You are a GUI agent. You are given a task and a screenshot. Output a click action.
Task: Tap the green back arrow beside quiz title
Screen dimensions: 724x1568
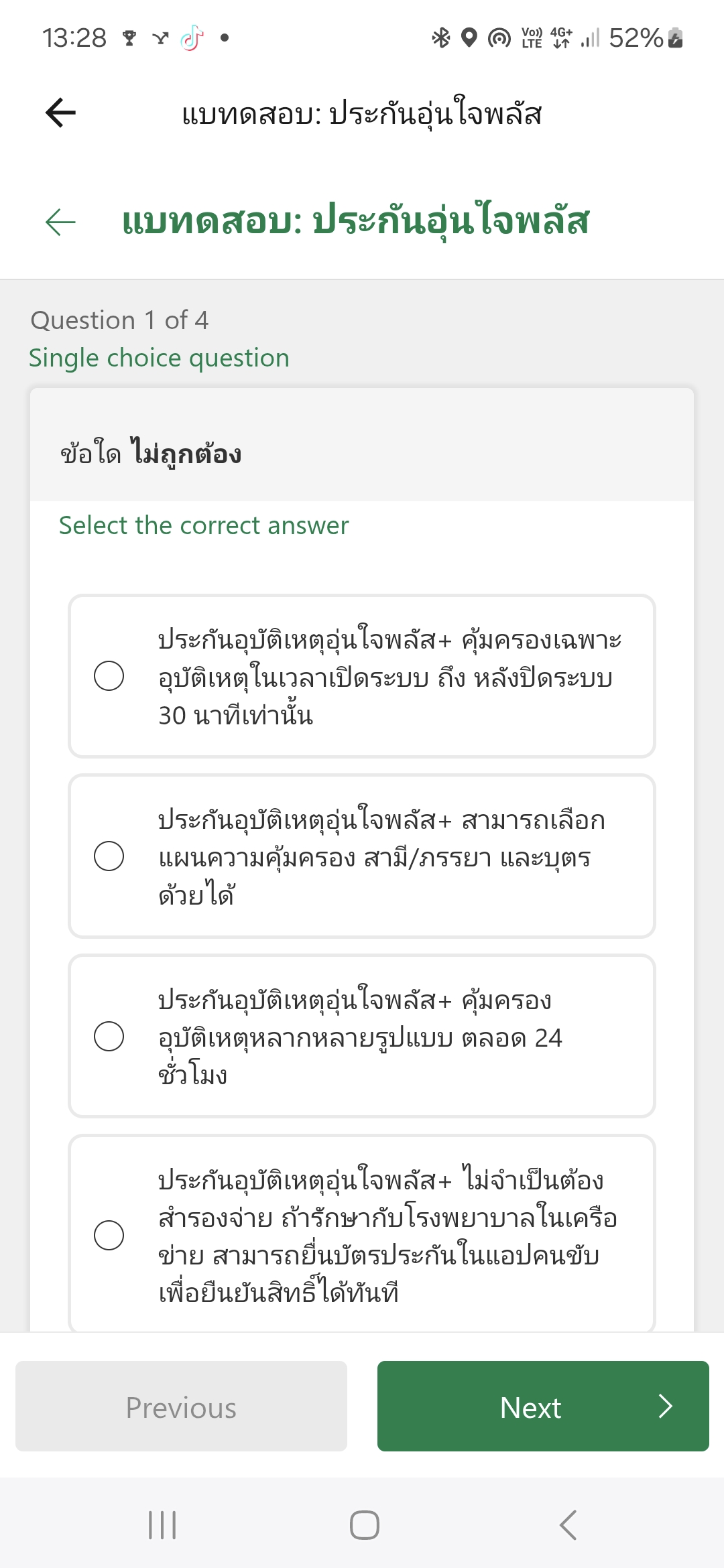tap(60, 222)
